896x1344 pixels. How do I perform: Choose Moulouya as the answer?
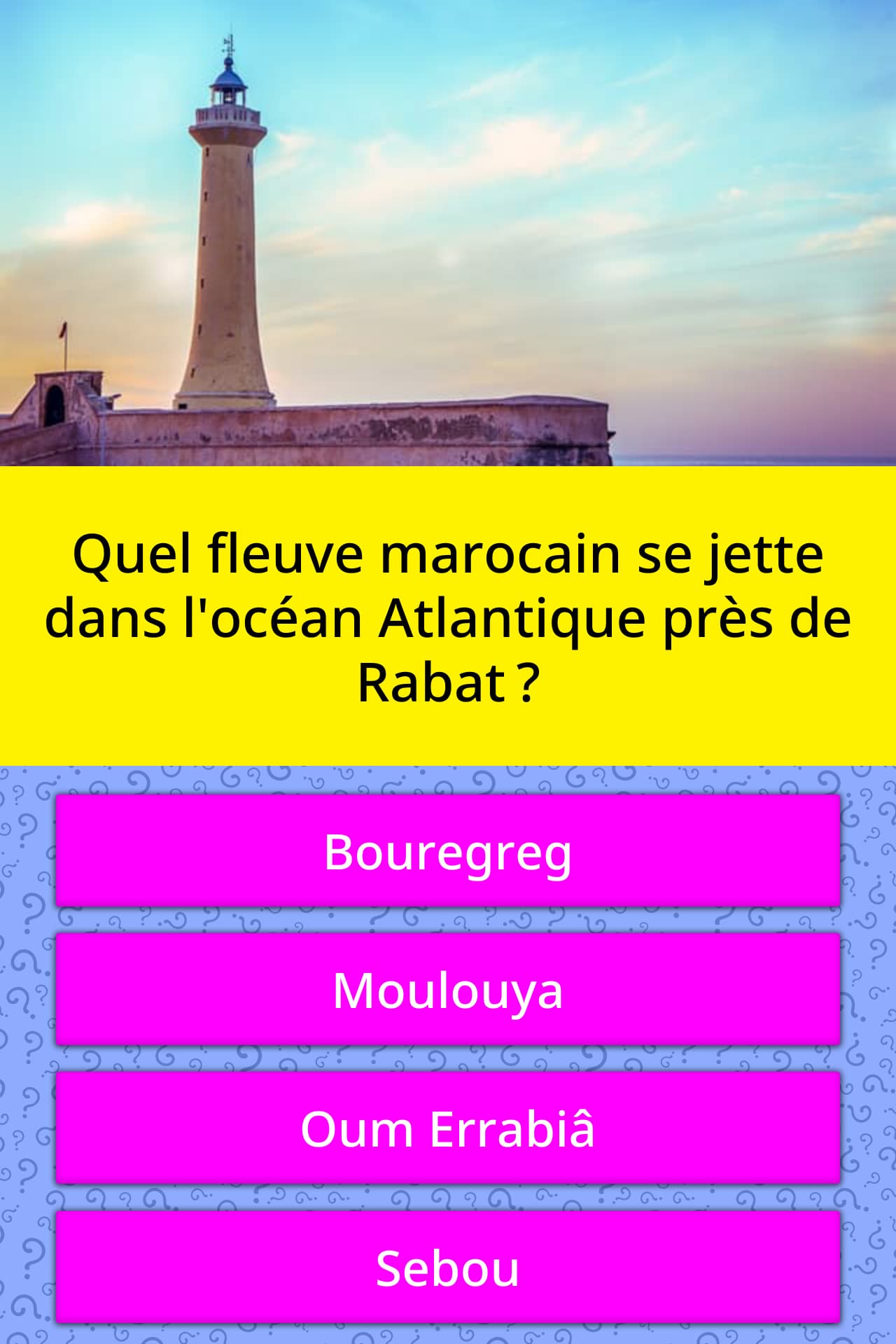click(448, 989)
